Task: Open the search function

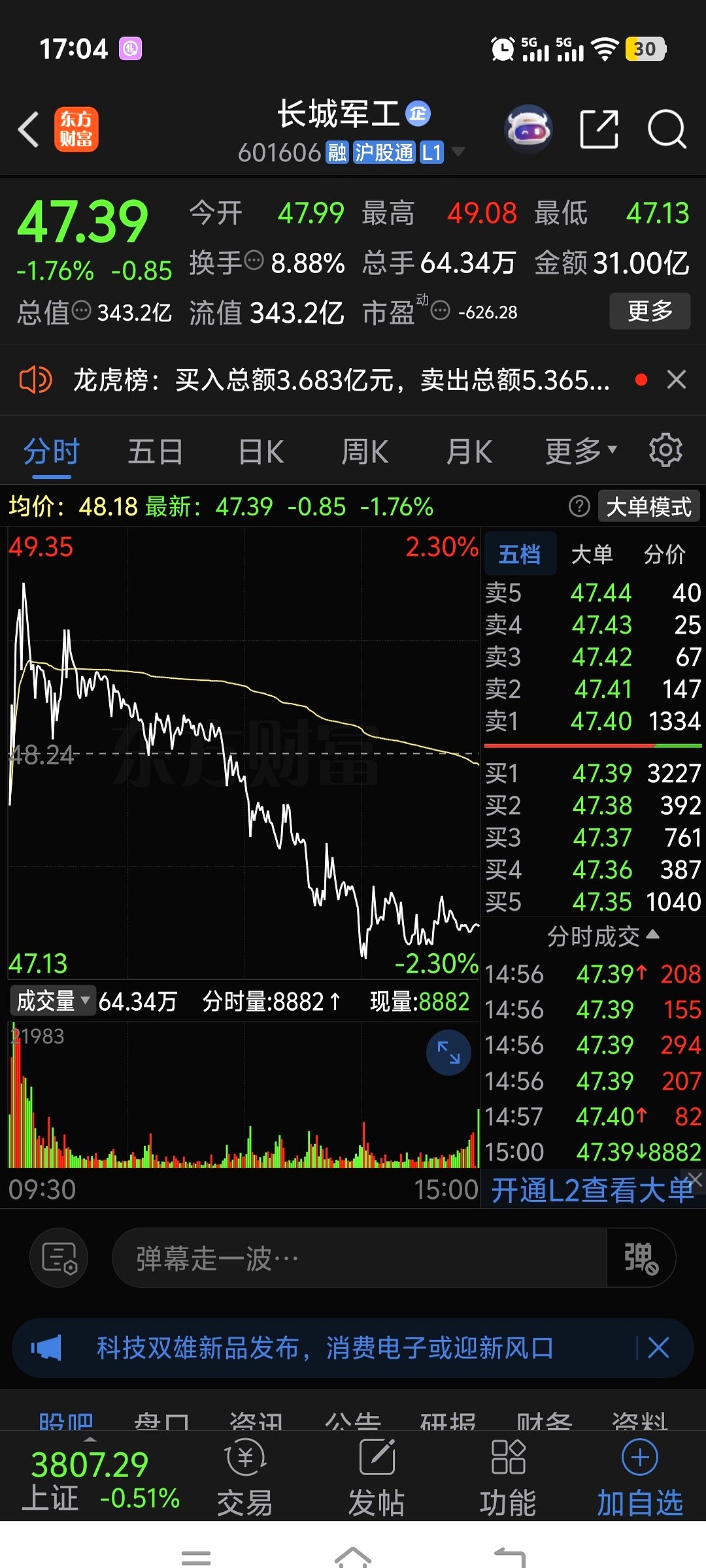Action: pyautogui.click(x=665, y=129)
